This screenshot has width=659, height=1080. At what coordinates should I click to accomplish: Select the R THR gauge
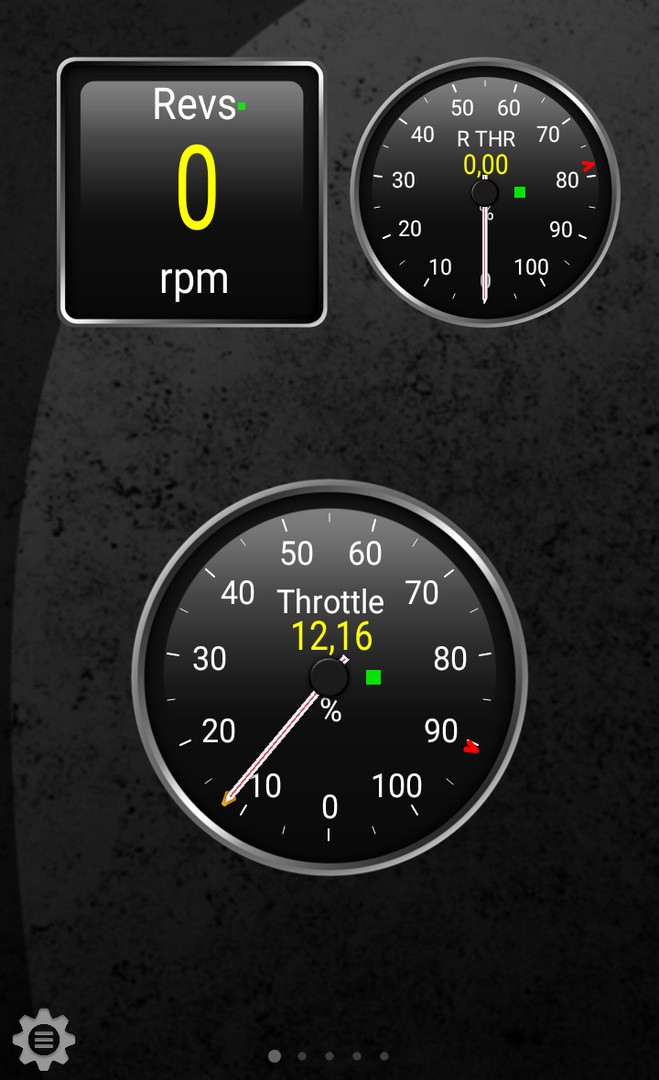pyautogui.click(x=485, y=192)
